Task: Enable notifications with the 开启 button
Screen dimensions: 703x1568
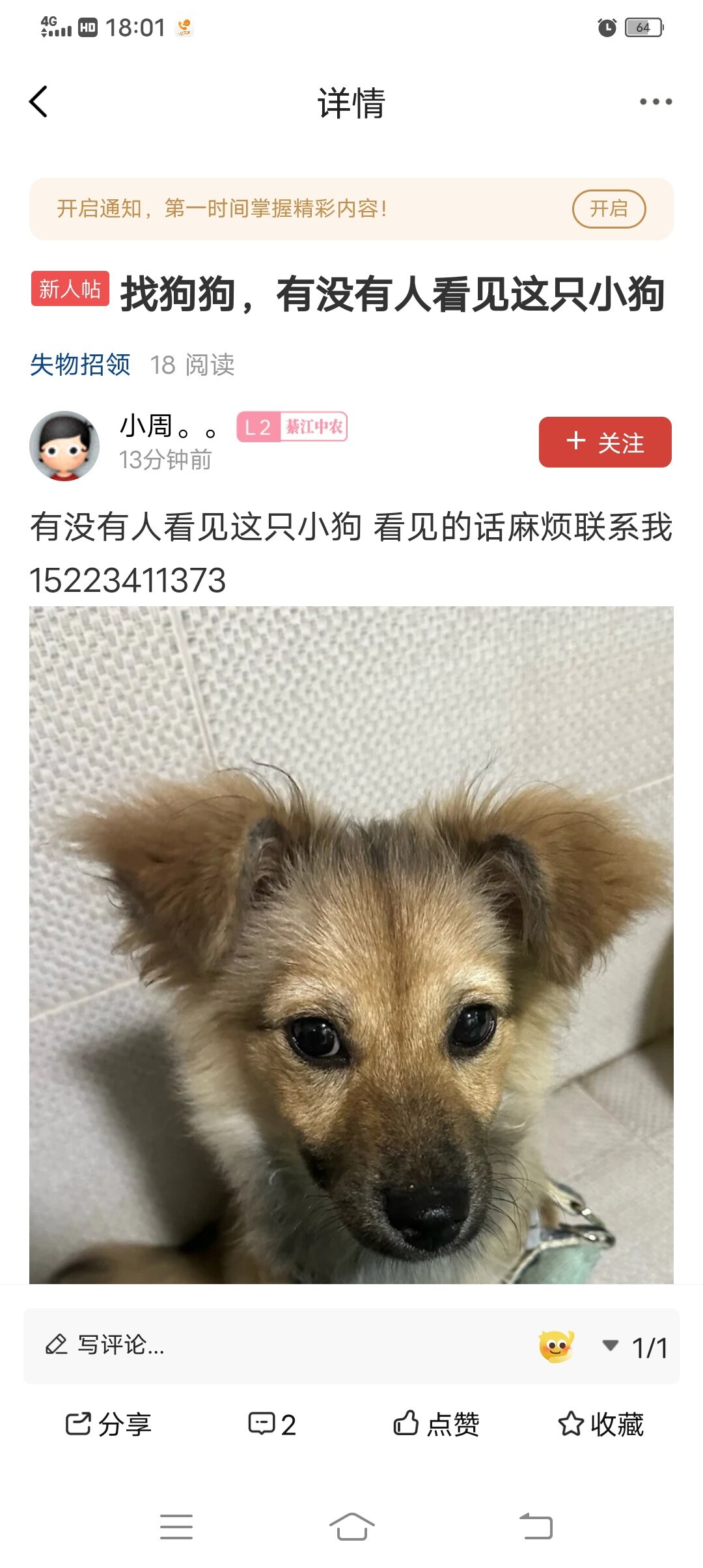Action: [609, 209]
